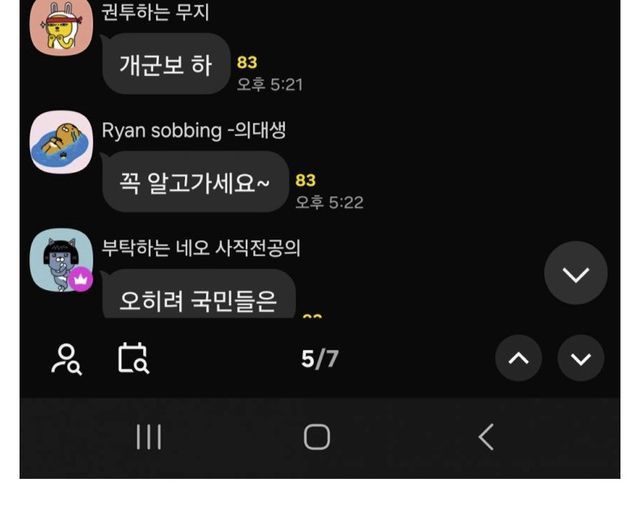Open profile of 권투하는 무지
Image resolution: width=640 pixels, height=505 pixels.
pos(61,27)
